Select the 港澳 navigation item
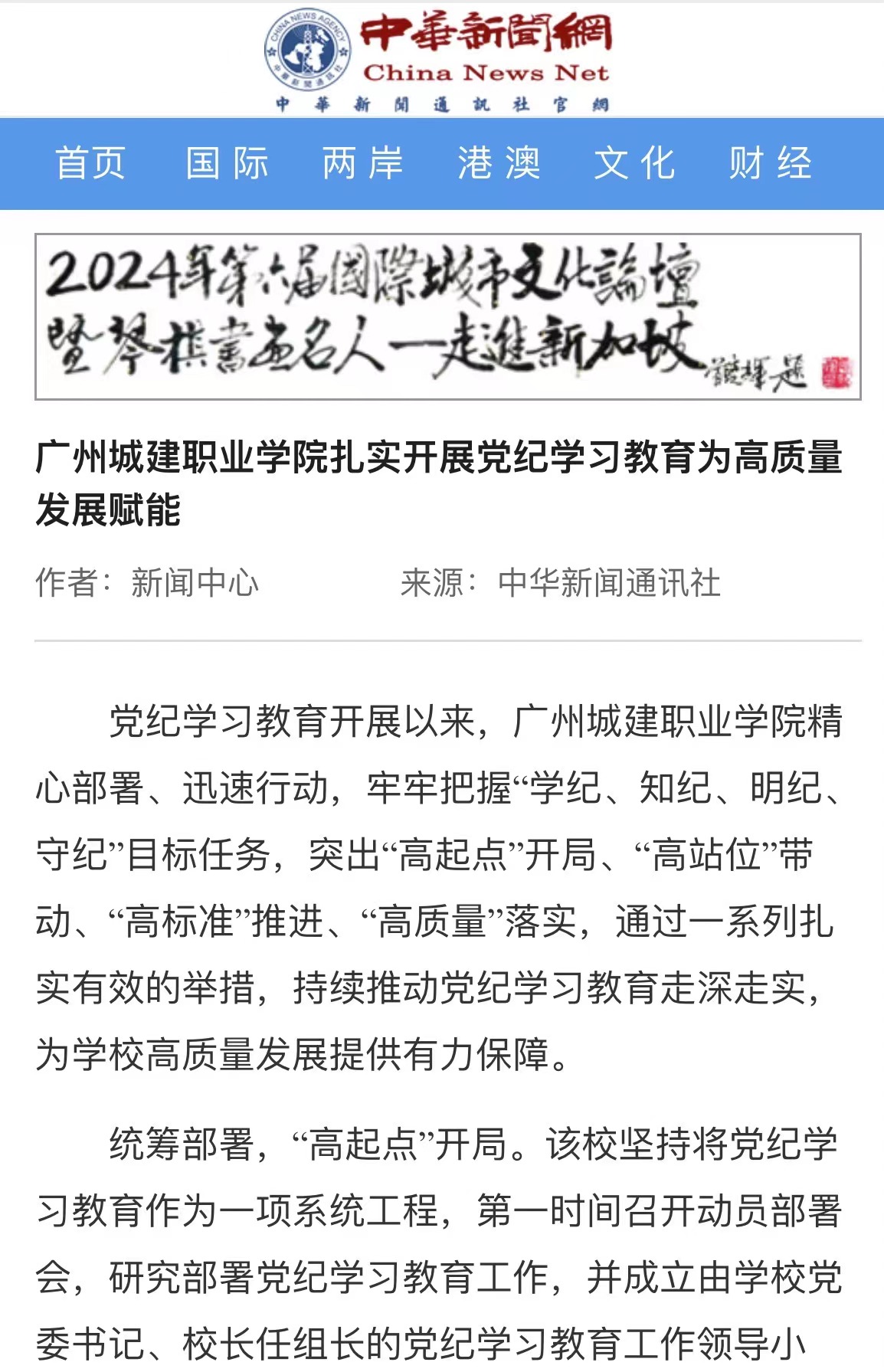This screenshot has height=1372, width=884. pos(499,163)
